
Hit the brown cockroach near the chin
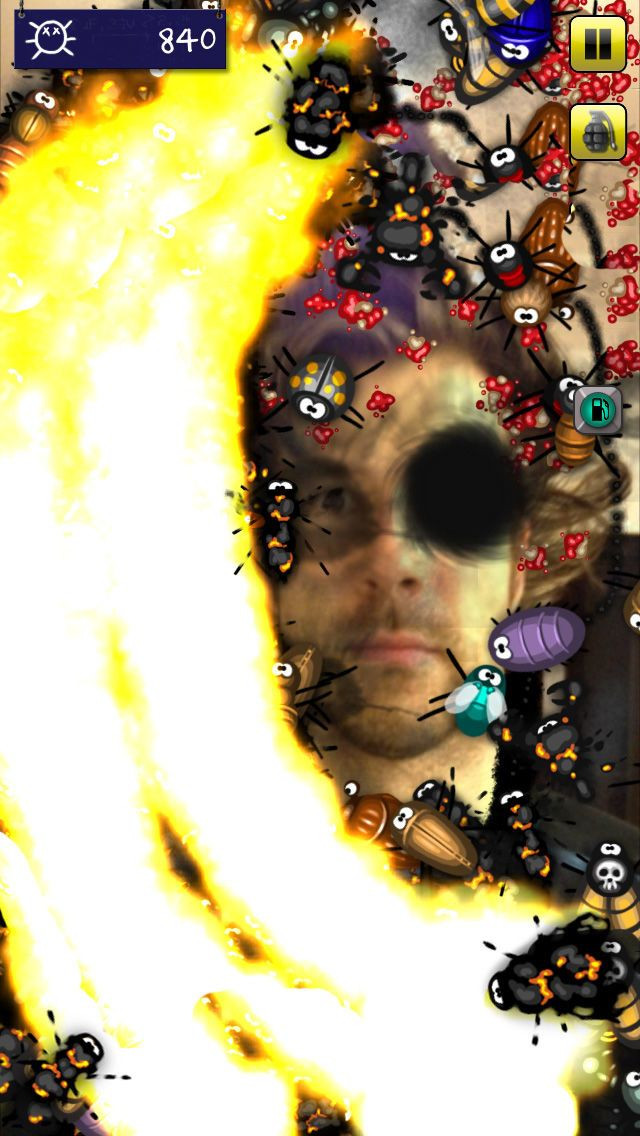[x=410, y=831]
